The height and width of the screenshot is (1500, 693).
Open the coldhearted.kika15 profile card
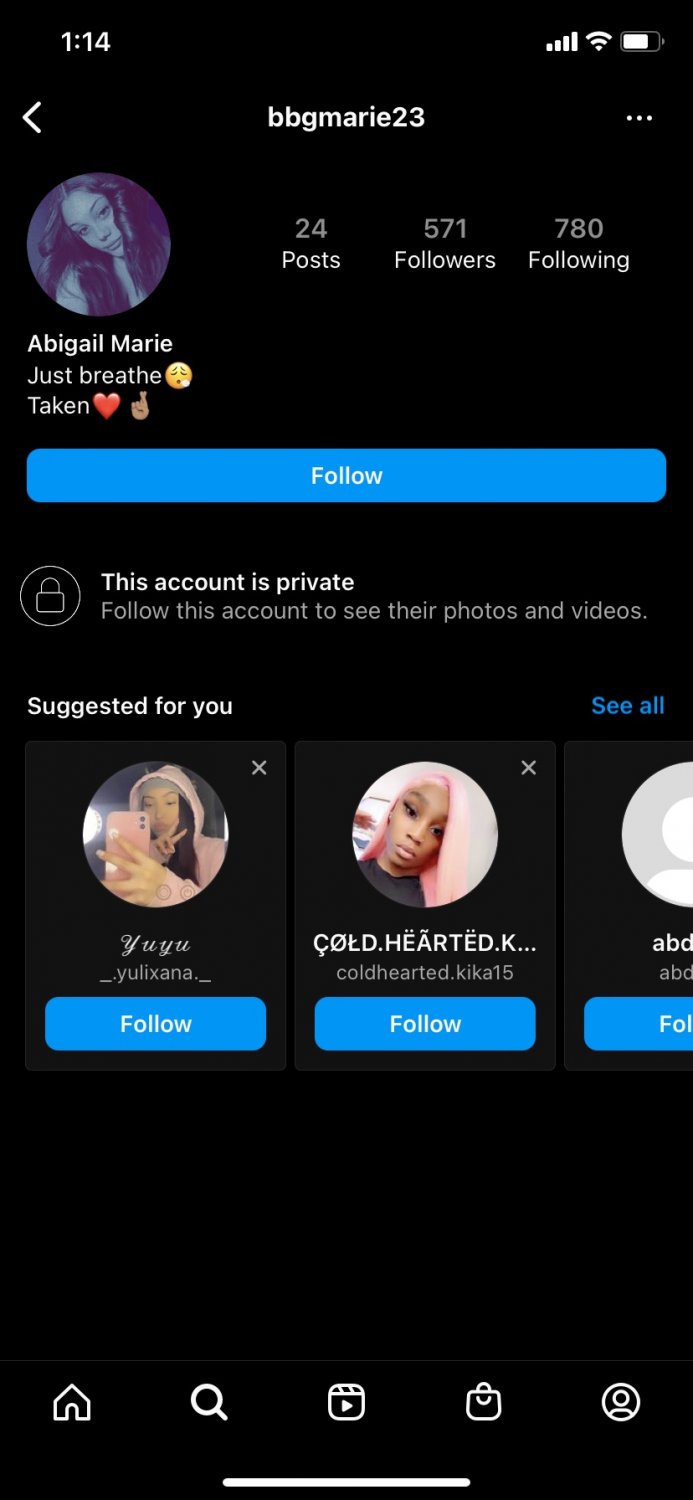click(425, 835)
